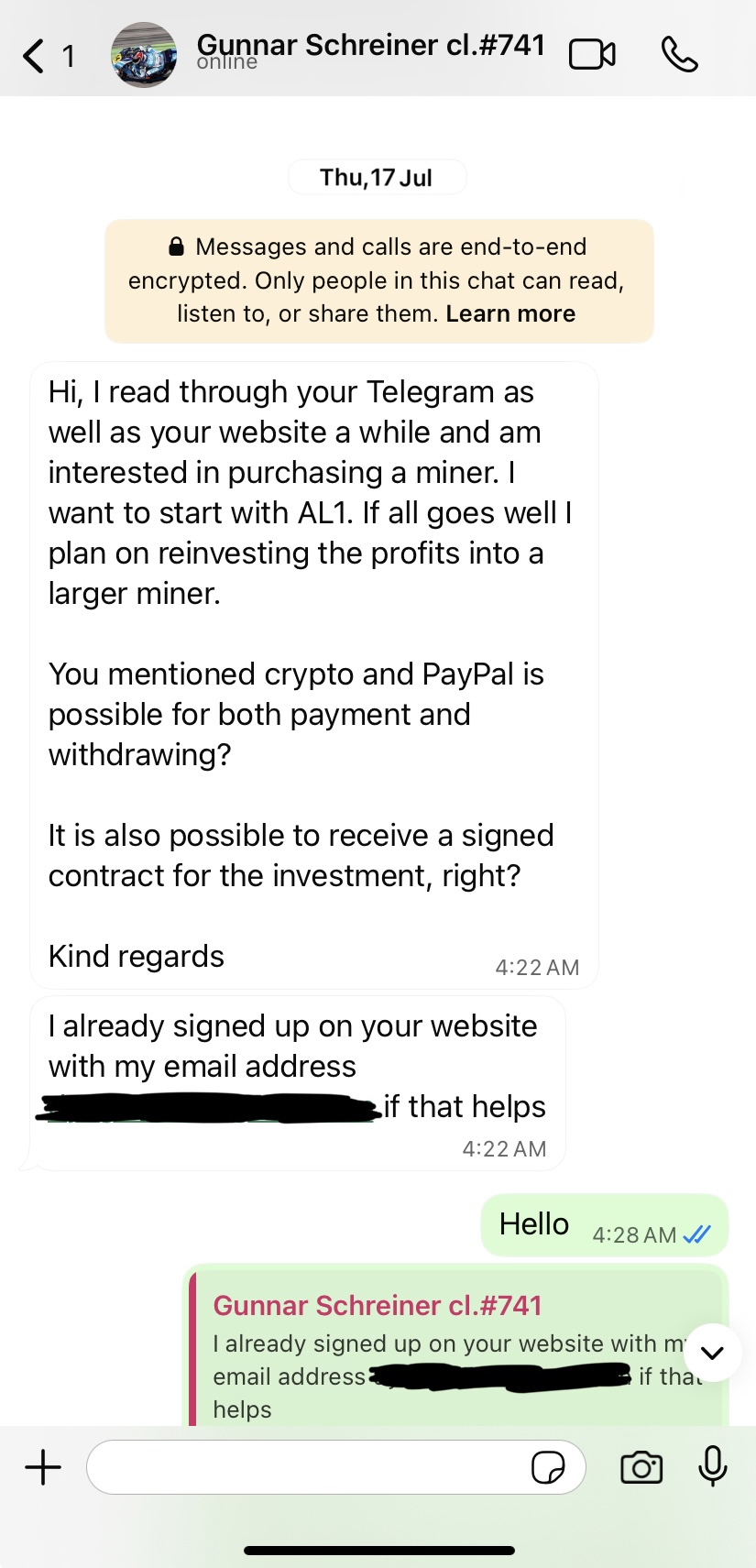View Gunnar Schreiner cl.#741 contact info

click(x=370, y=46)
